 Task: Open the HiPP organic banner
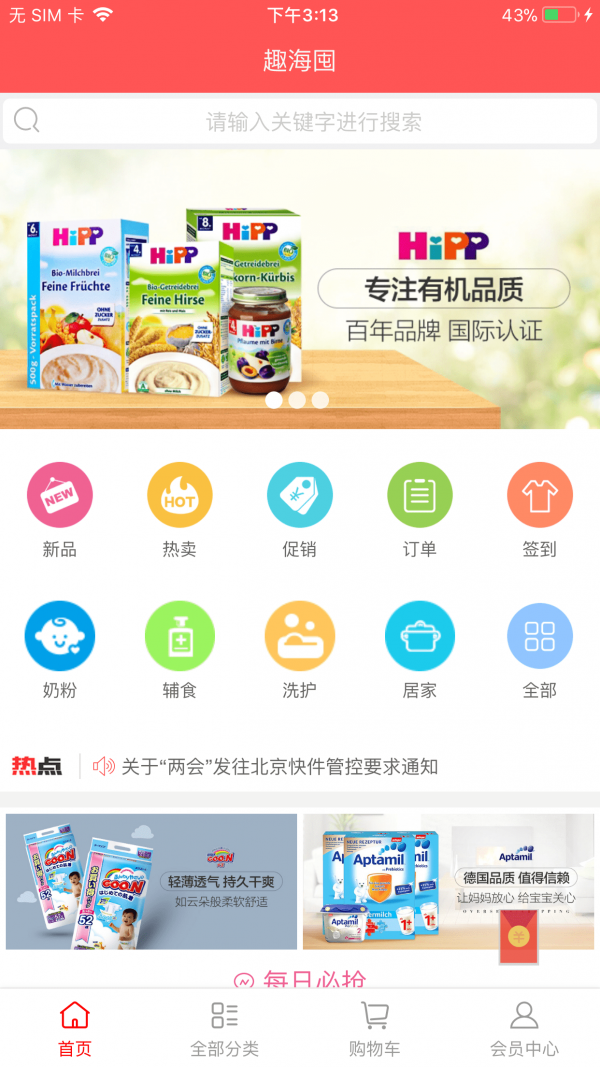300,290
